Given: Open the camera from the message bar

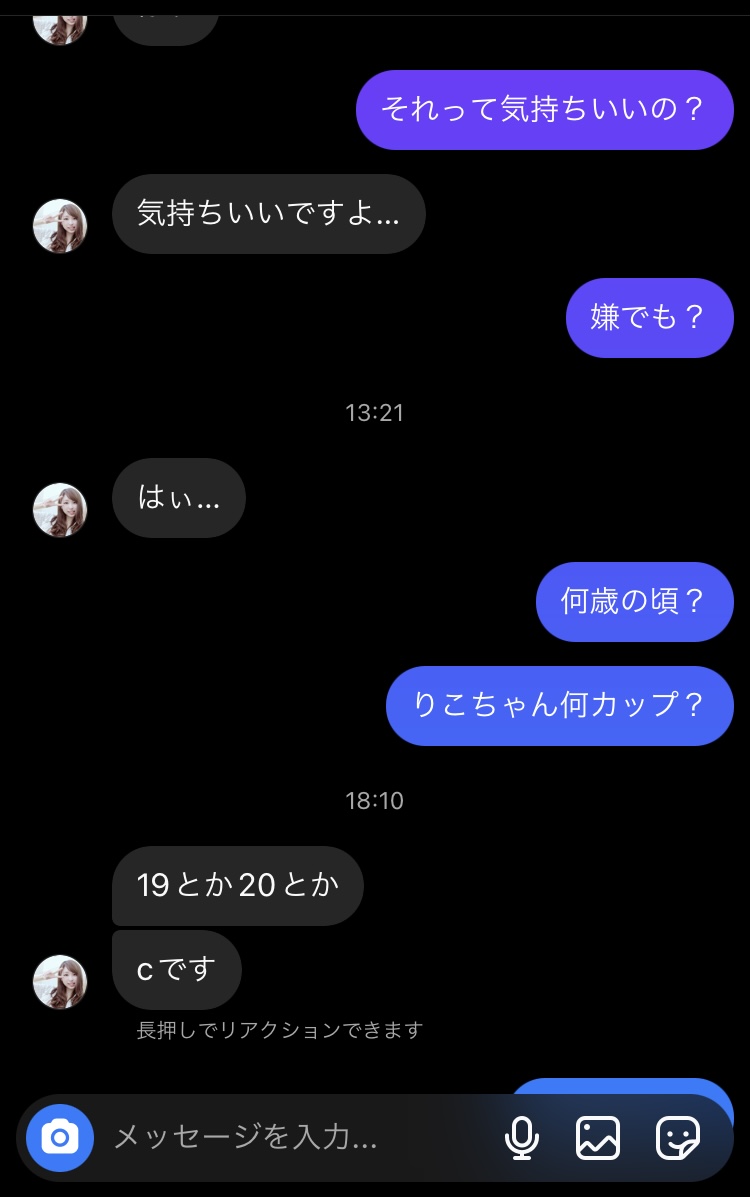Looking at the screenshot, I should pyautogui.click(x=60, y=1136).
